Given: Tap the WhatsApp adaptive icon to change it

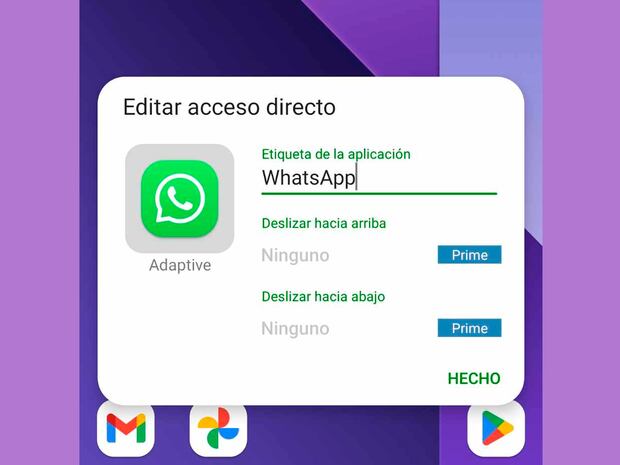Looking at the screenshot, I should click(x=180, y=198).
